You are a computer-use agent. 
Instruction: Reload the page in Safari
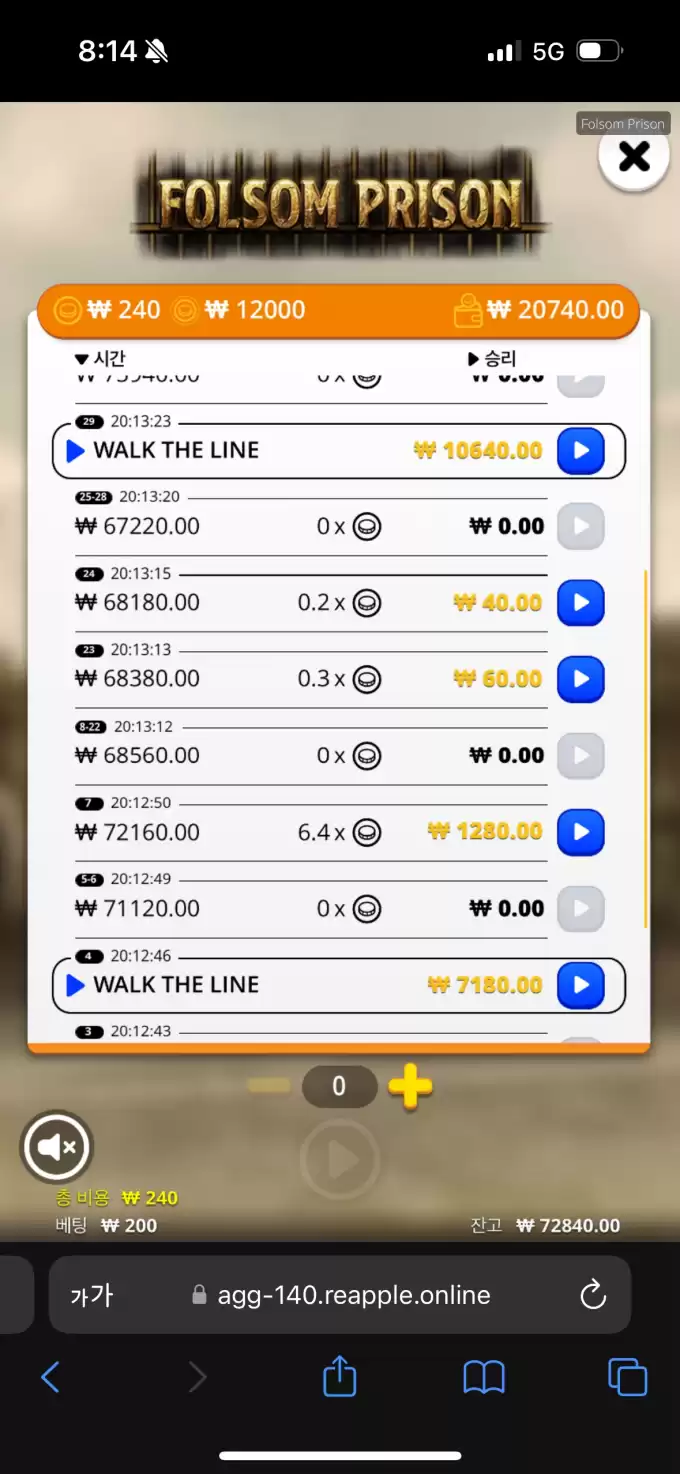[593, 1295]
